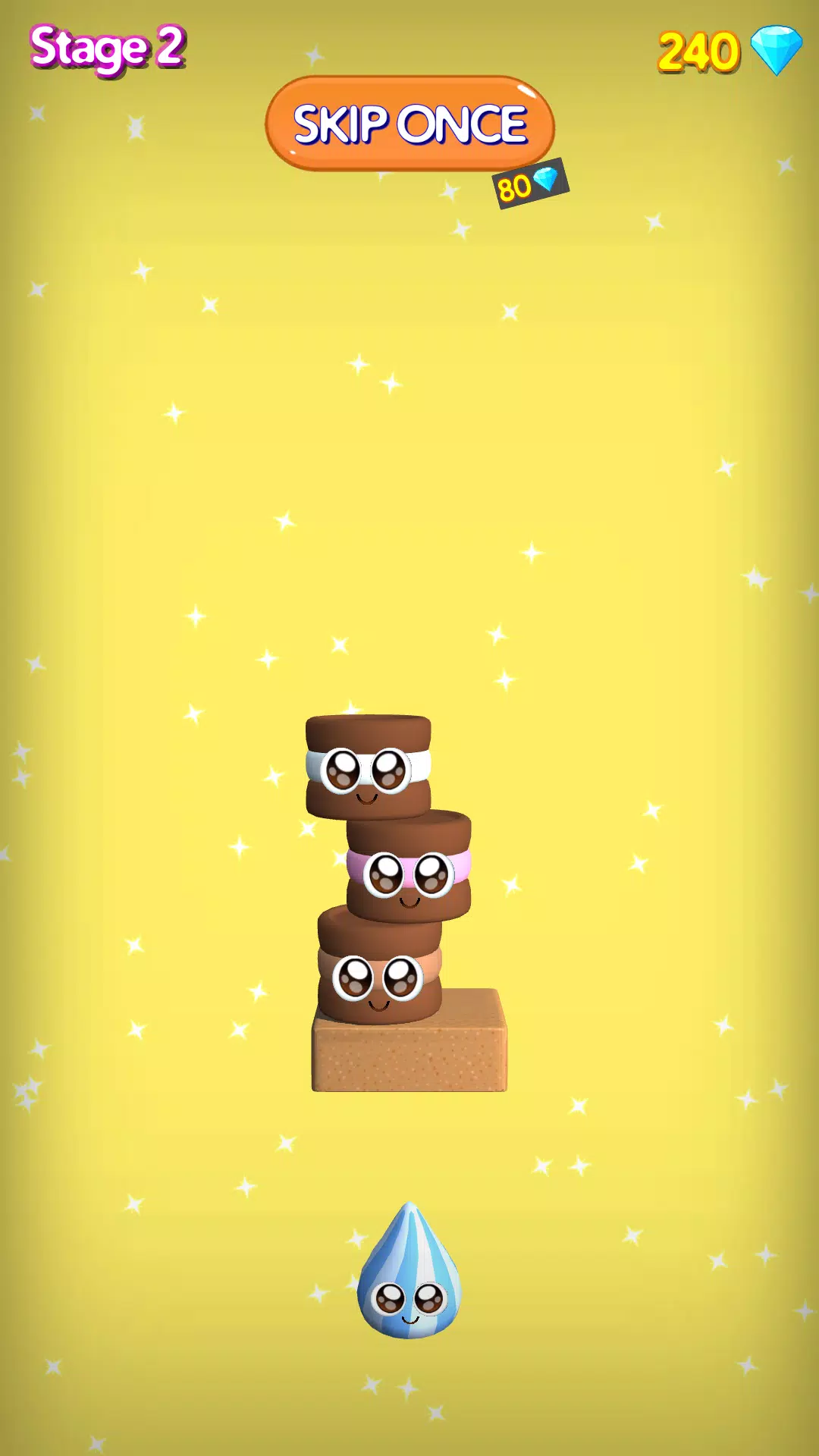Tap the SKIP ONCE button
Screen dimensions: 819x1456
point(409,124)
